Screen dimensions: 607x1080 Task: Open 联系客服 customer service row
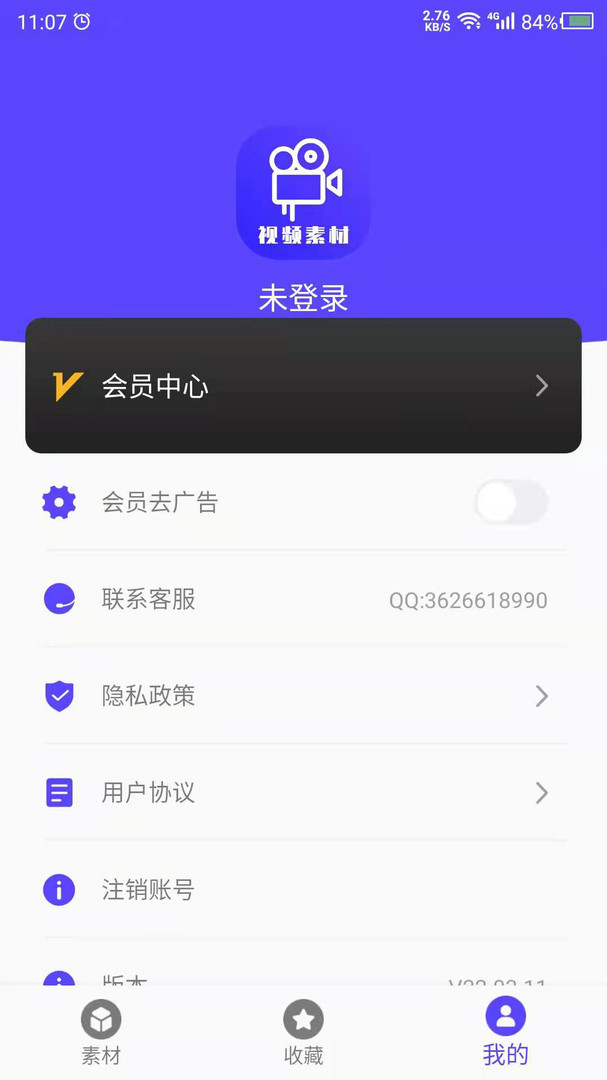303,599
